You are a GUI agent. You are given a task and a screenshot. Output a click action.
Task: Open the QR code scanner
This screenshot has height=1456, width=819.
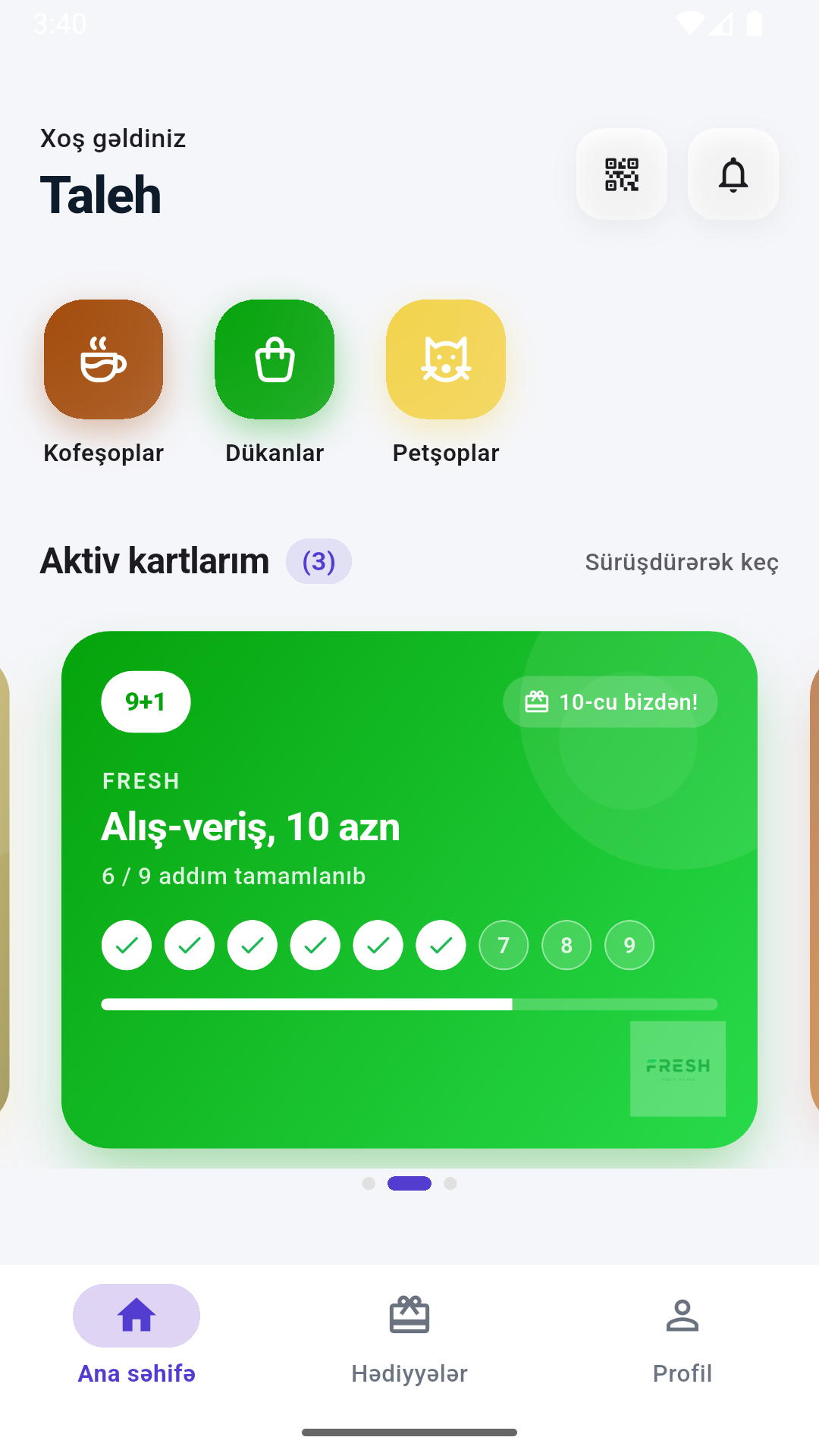coord(621,174)
